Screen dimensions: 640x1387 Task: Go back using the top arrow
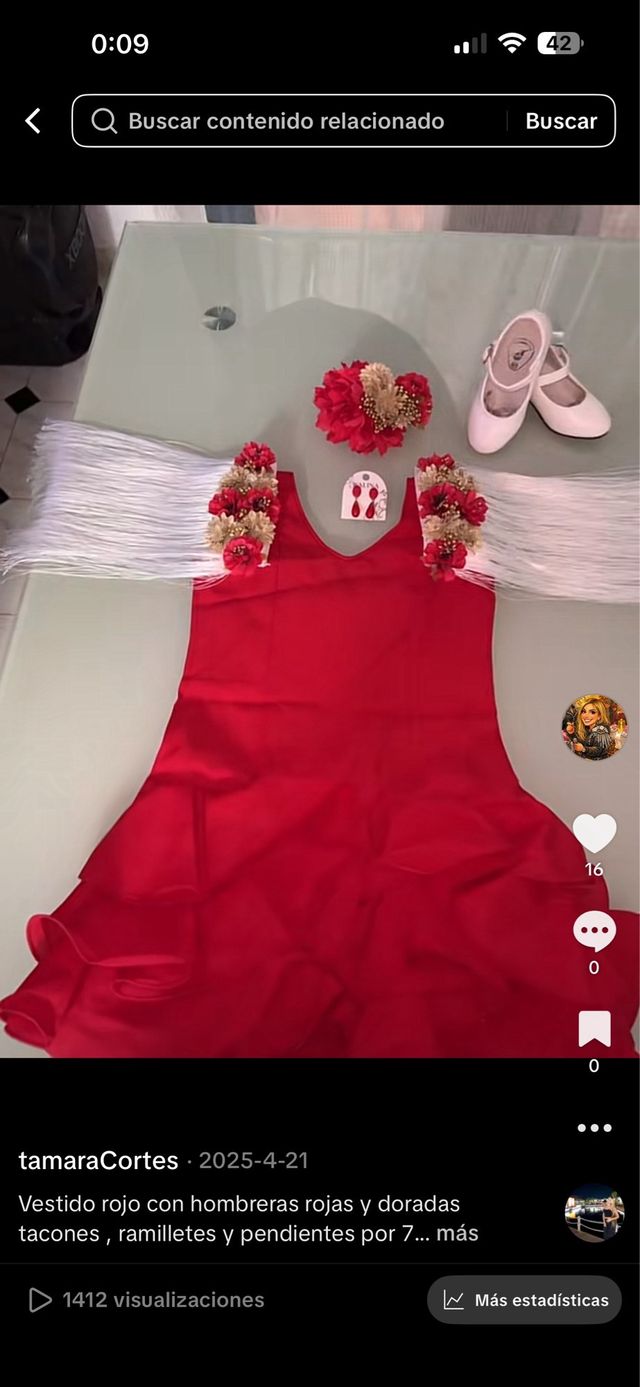(33, 121)
